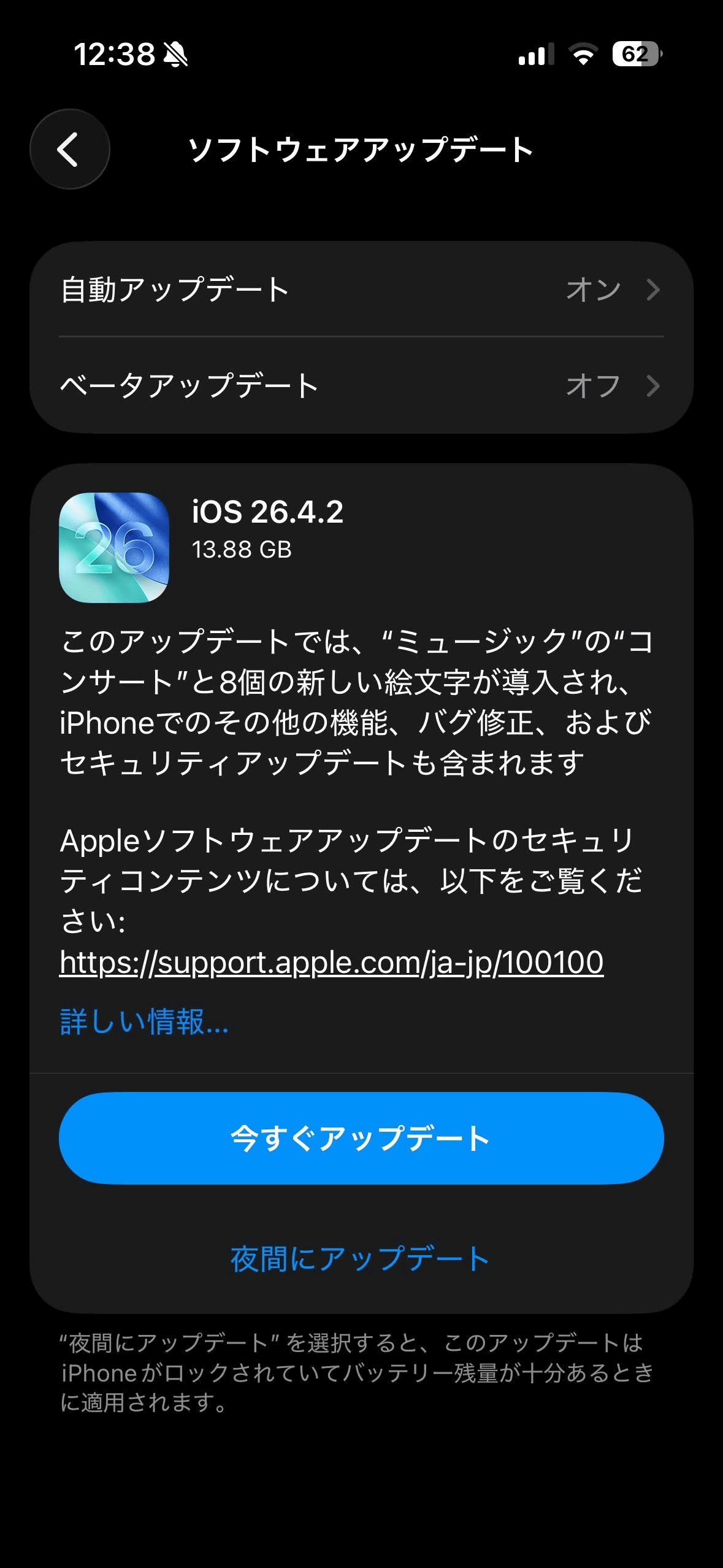Tap 詳しい情報 to read more details
The width and height of the screenshot is (723, 1568).
(x=144, y=1021)
